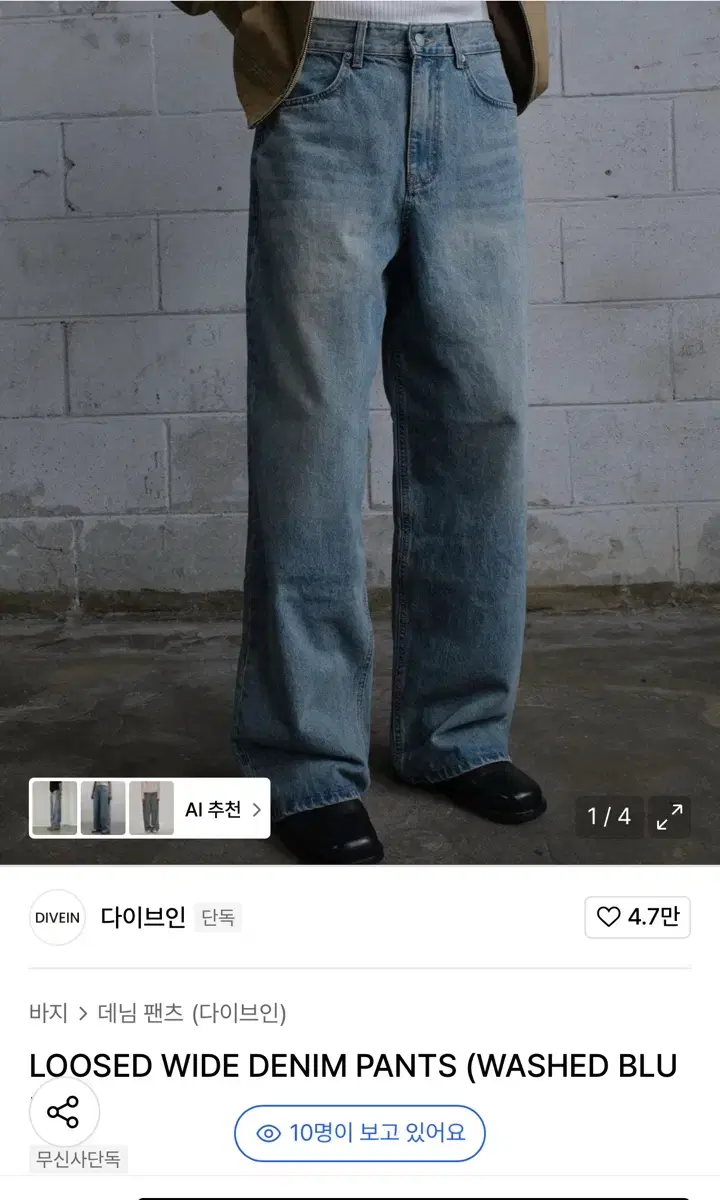This screenshot has width=720, height=1200.
Task: Click the LOOSED WIDE DENIM PANTS title
Action: pos(355,1066)
